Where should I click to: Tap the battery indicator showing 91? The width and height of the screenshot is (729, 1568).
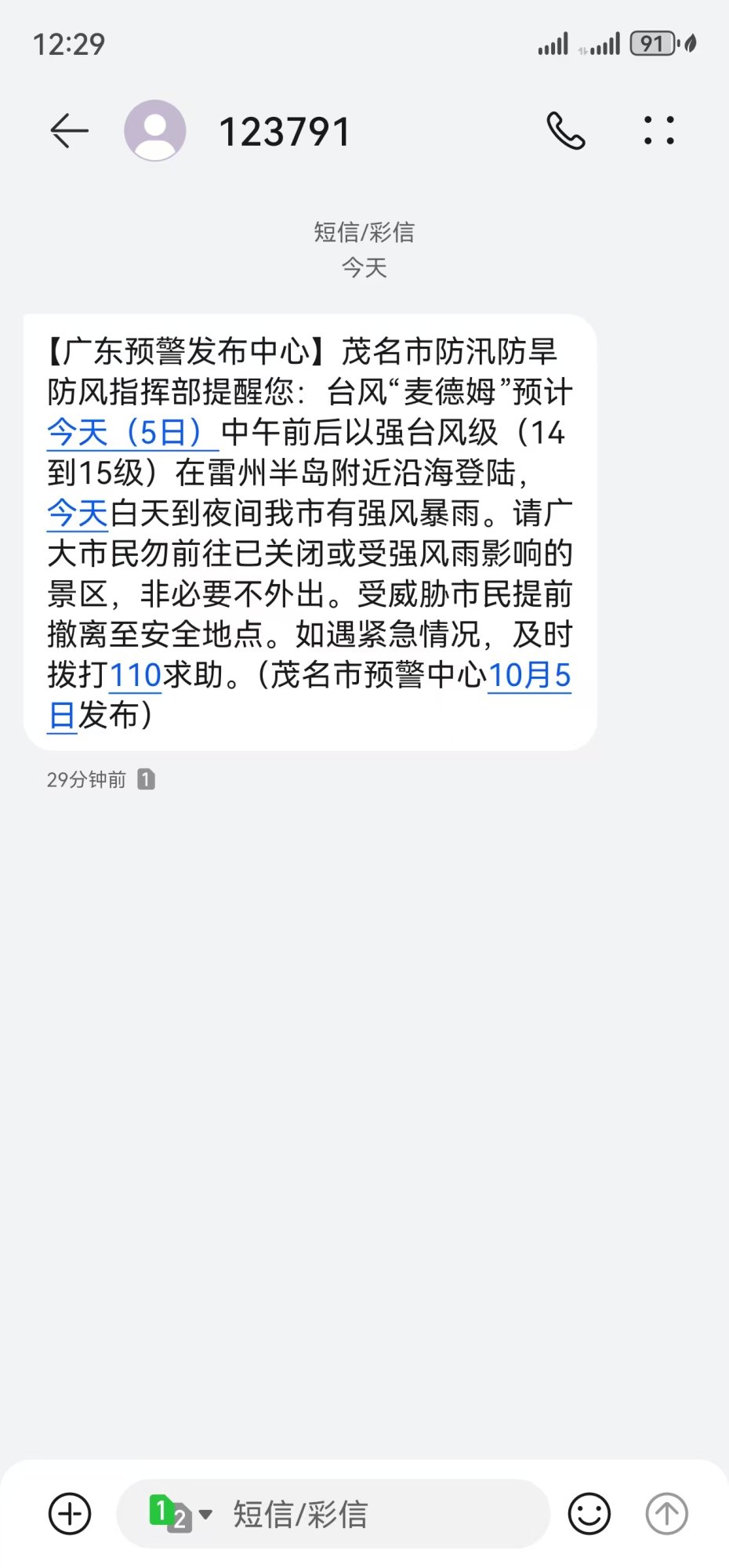pos(651,45)
